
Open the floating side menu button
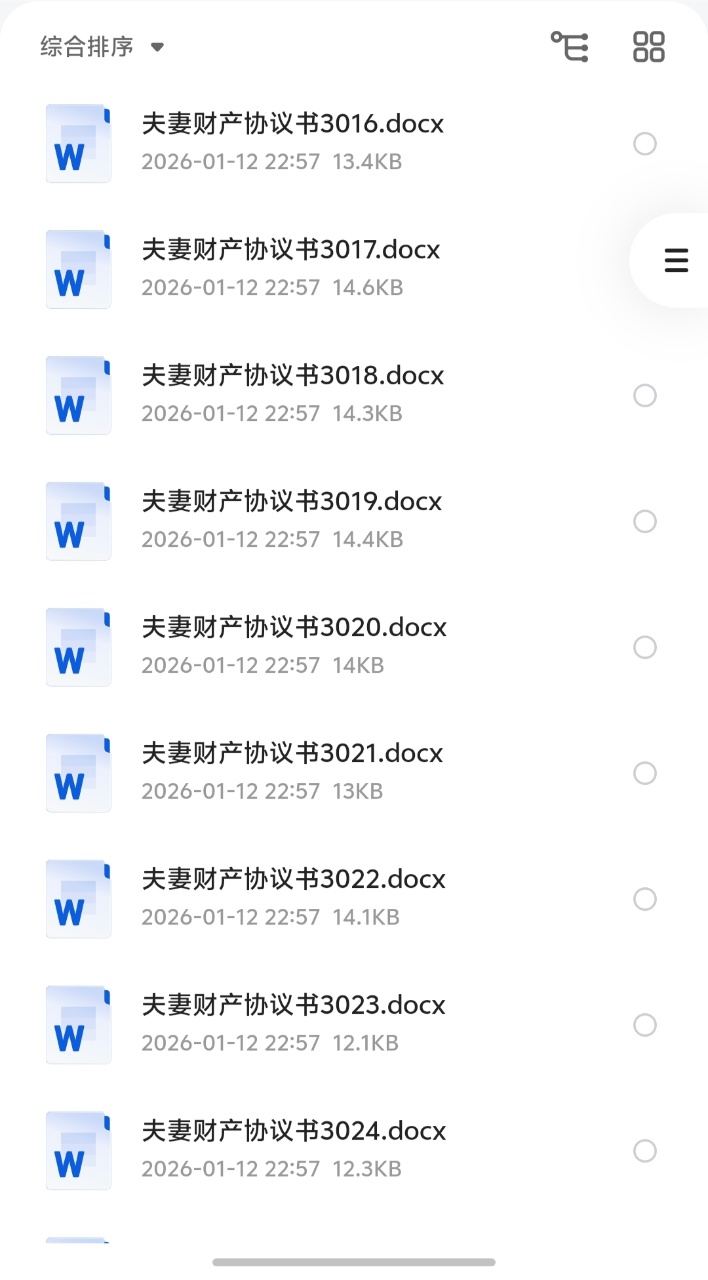(676, 260)
